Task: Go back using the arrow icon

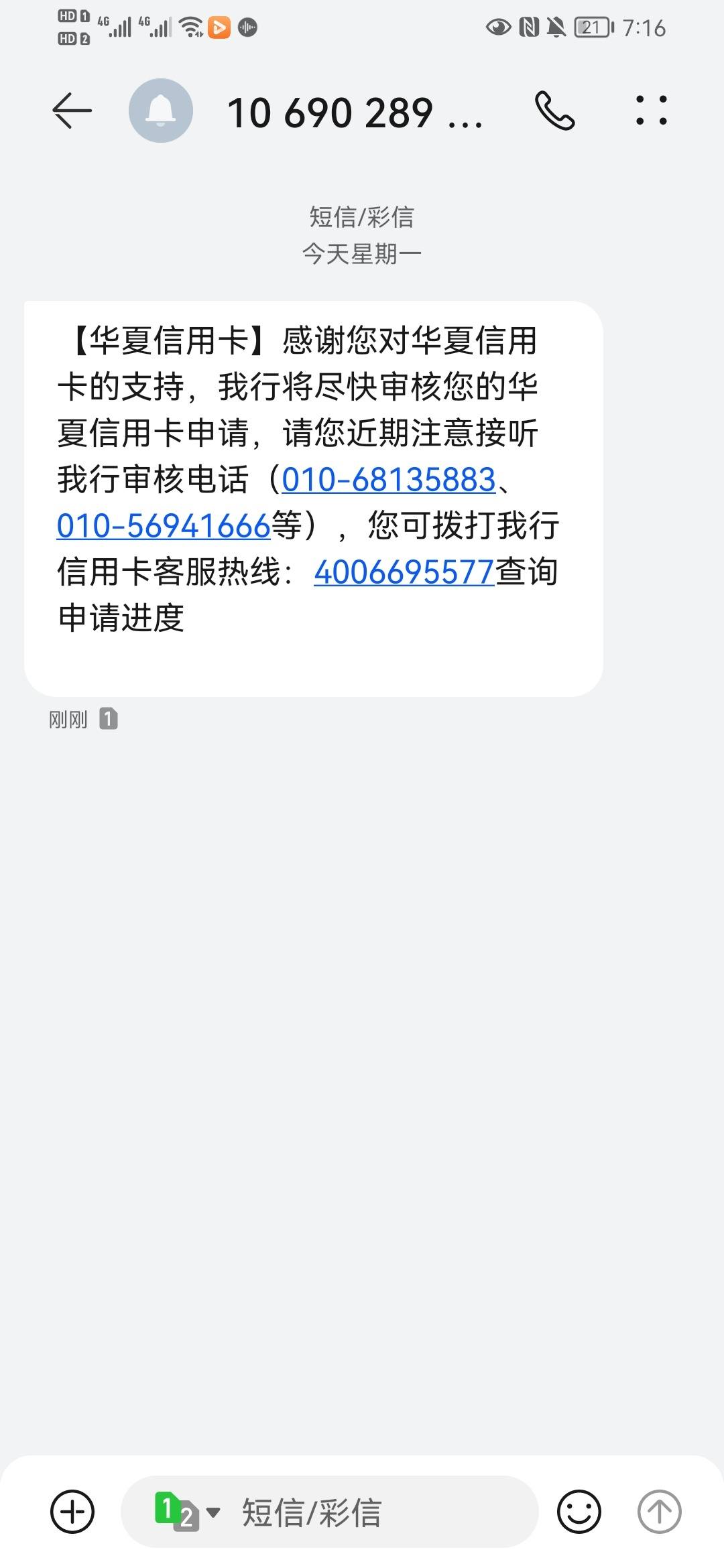Action: click(x=72, y=111)
